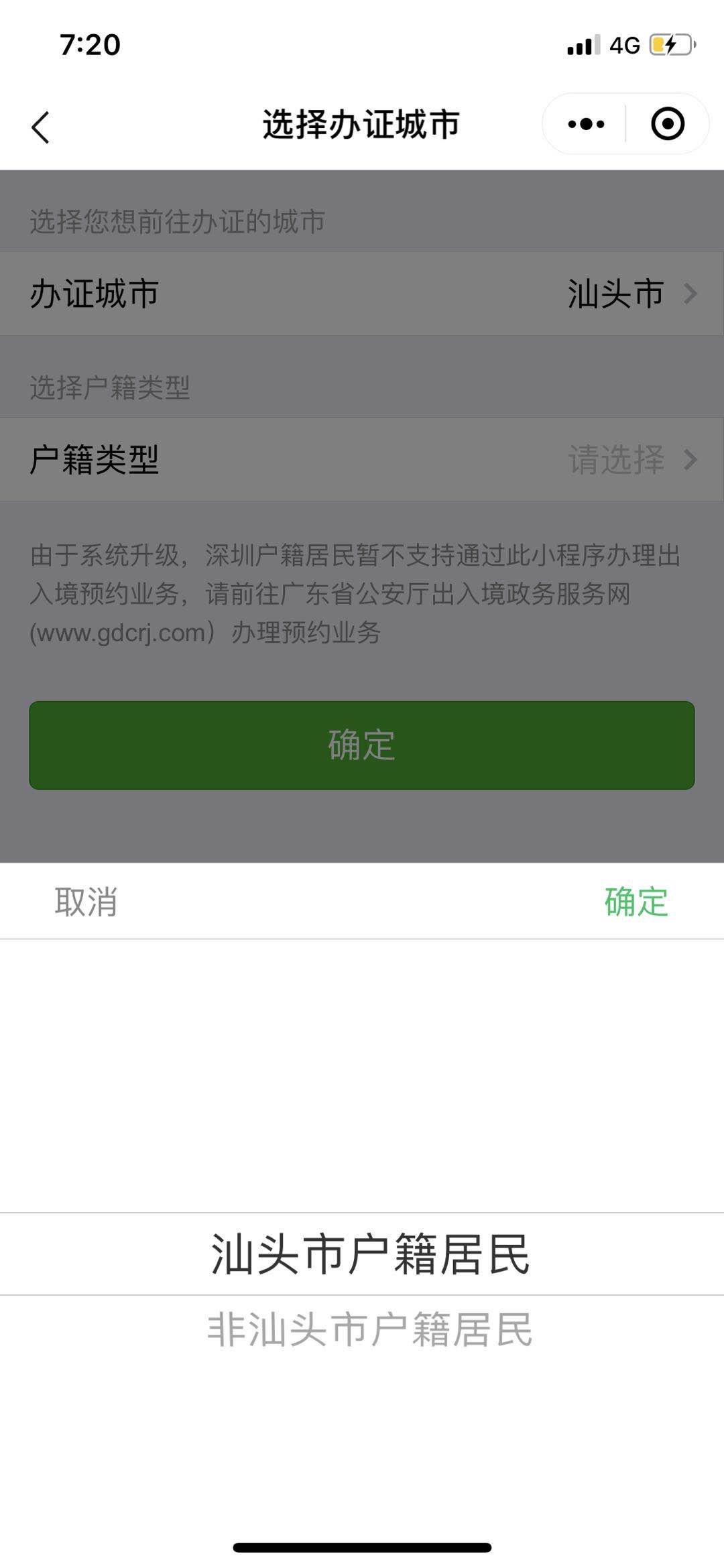This screenshot has height=1568, width=724.
Task: Select 非汕头市户籍居民 in the picker
Action: click(370, 1330)
